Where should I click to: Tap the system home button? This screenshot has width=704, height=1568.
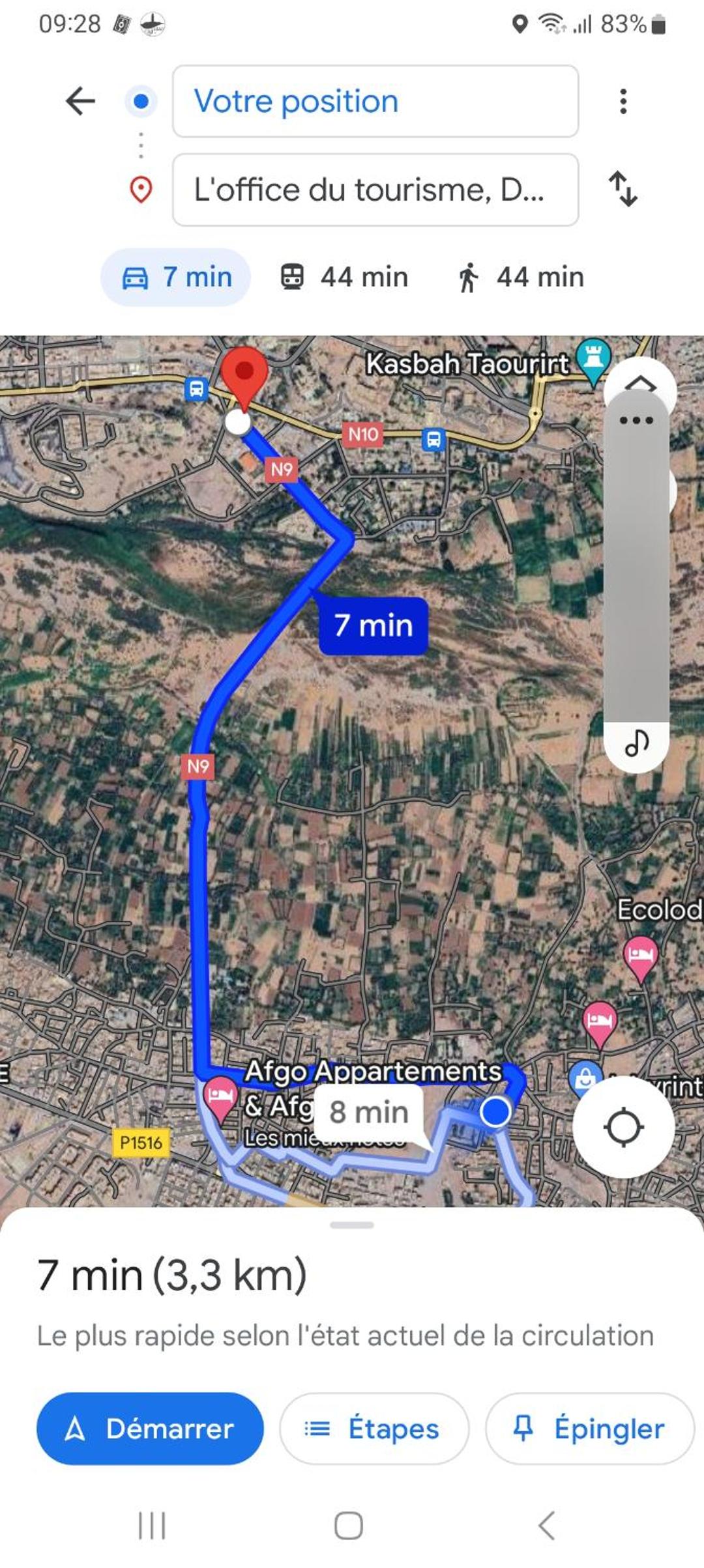[x=349, y=1526]
